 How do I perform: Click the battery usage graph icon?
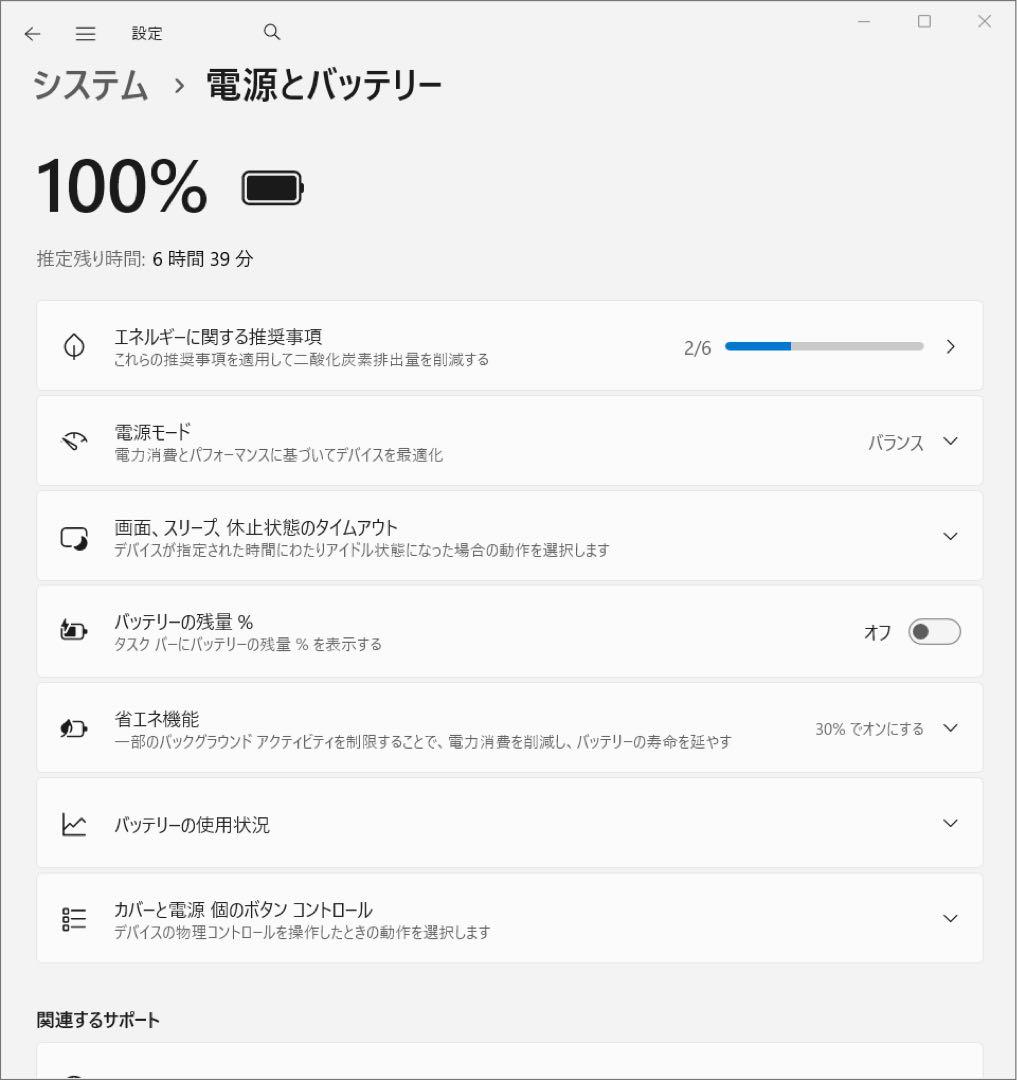pyautogui.click(x=73, y=823)
